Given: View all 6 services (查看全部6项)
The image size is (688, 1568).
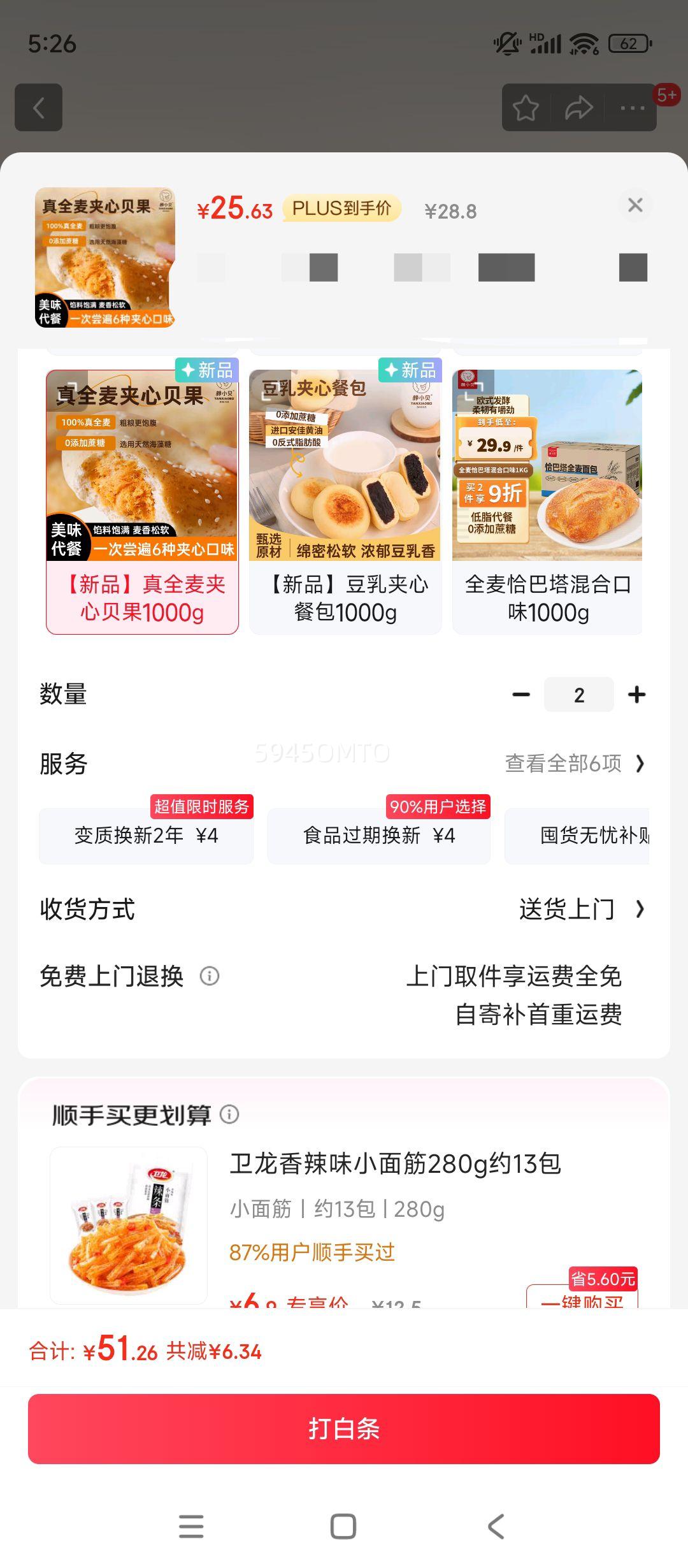Looking at the screenshot, I should pos(574,764).
